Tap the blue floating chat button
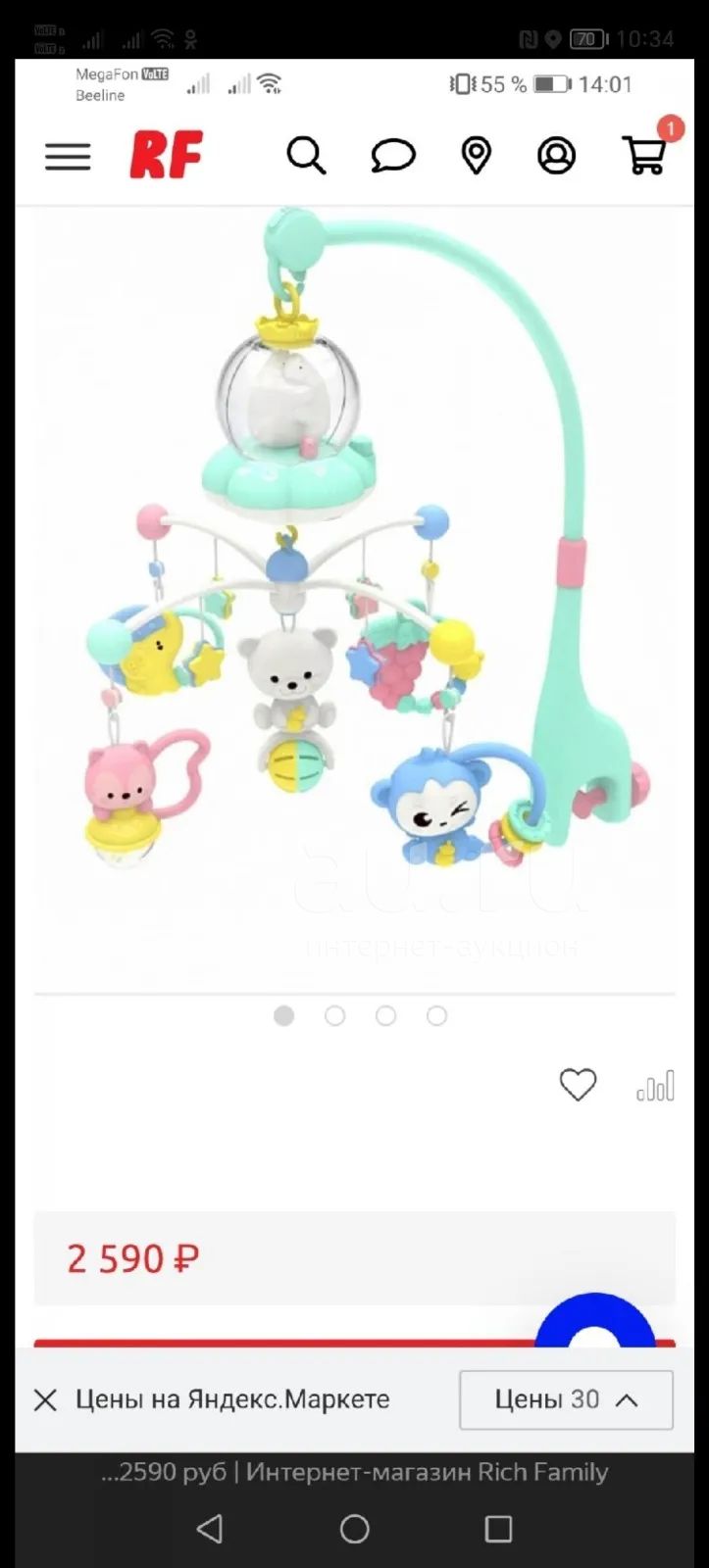709x1568 pixels. click(595, 1321)
